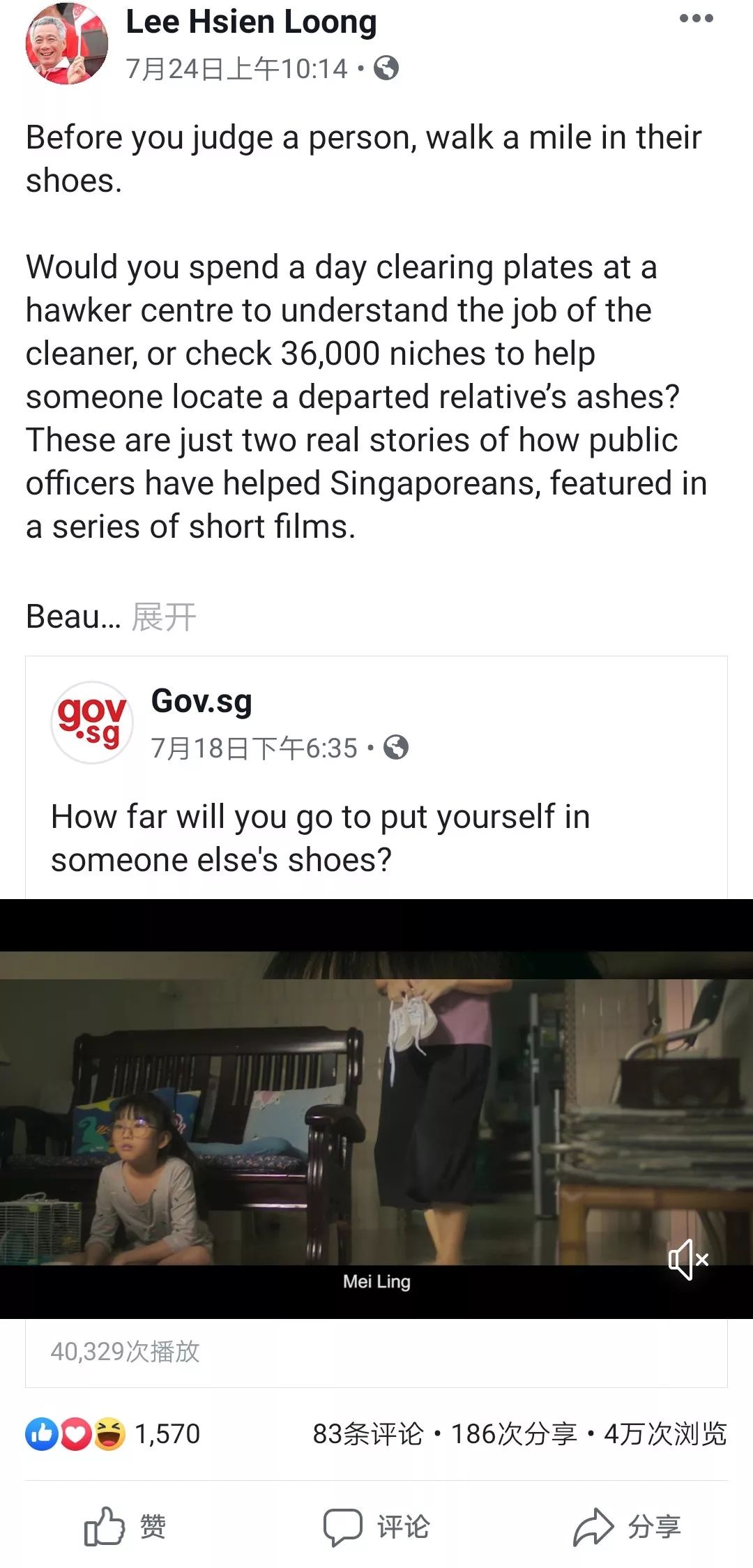
Task: Unmute the video with the speaker icon
Action: click(x=688, y=1259)
